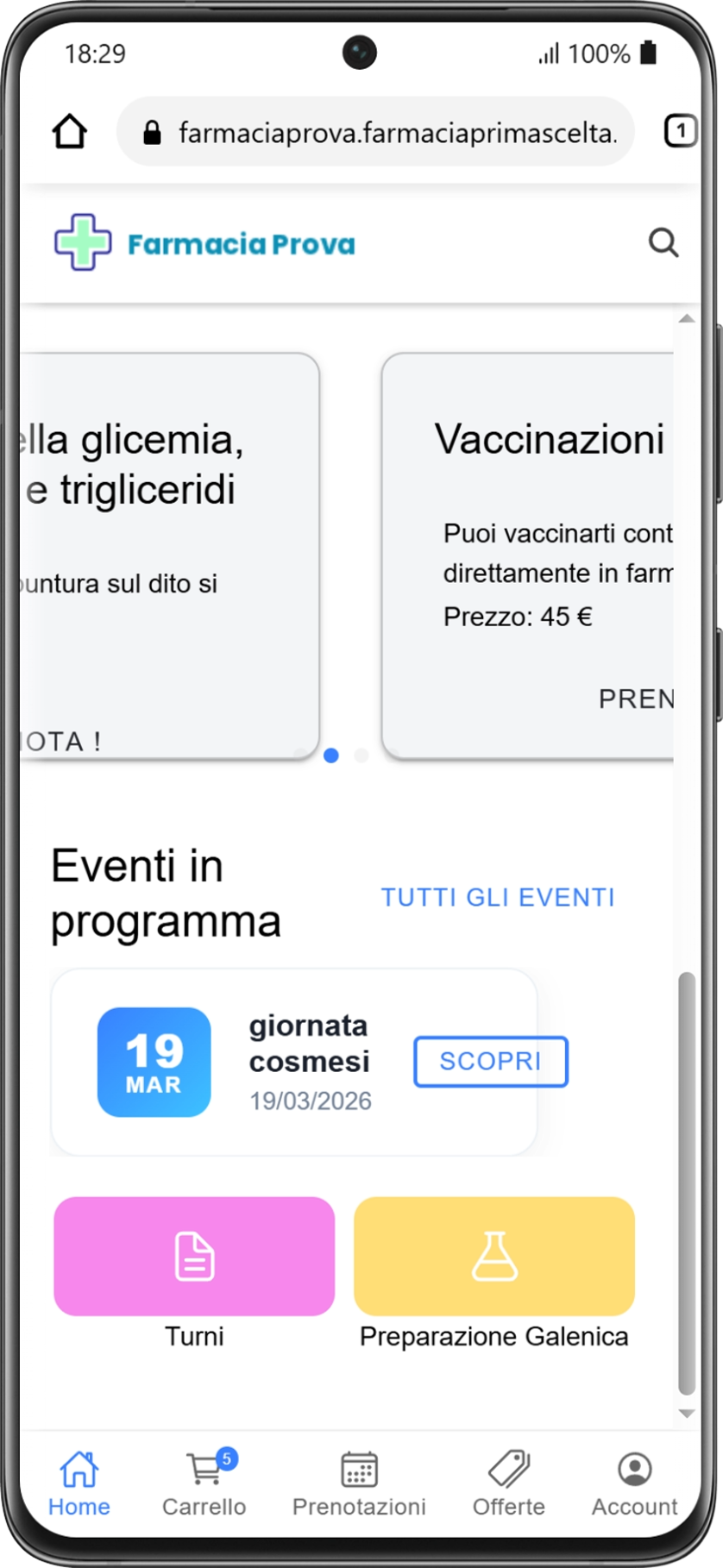Tap the 19 MAR date badge
Screen dimensions: 723x1568
[x=154, y=1062]
